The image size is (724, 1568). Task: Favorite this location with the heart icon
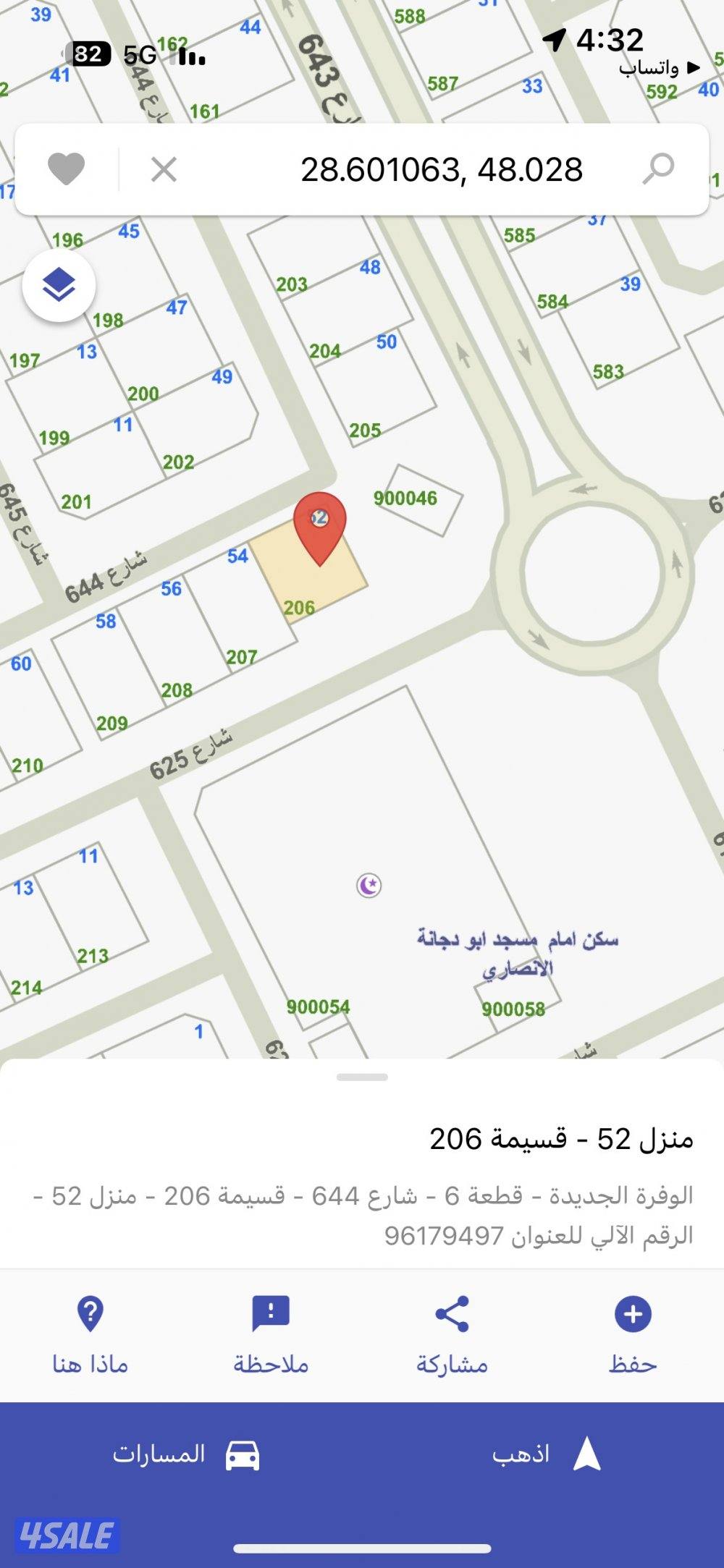point(66,169)
